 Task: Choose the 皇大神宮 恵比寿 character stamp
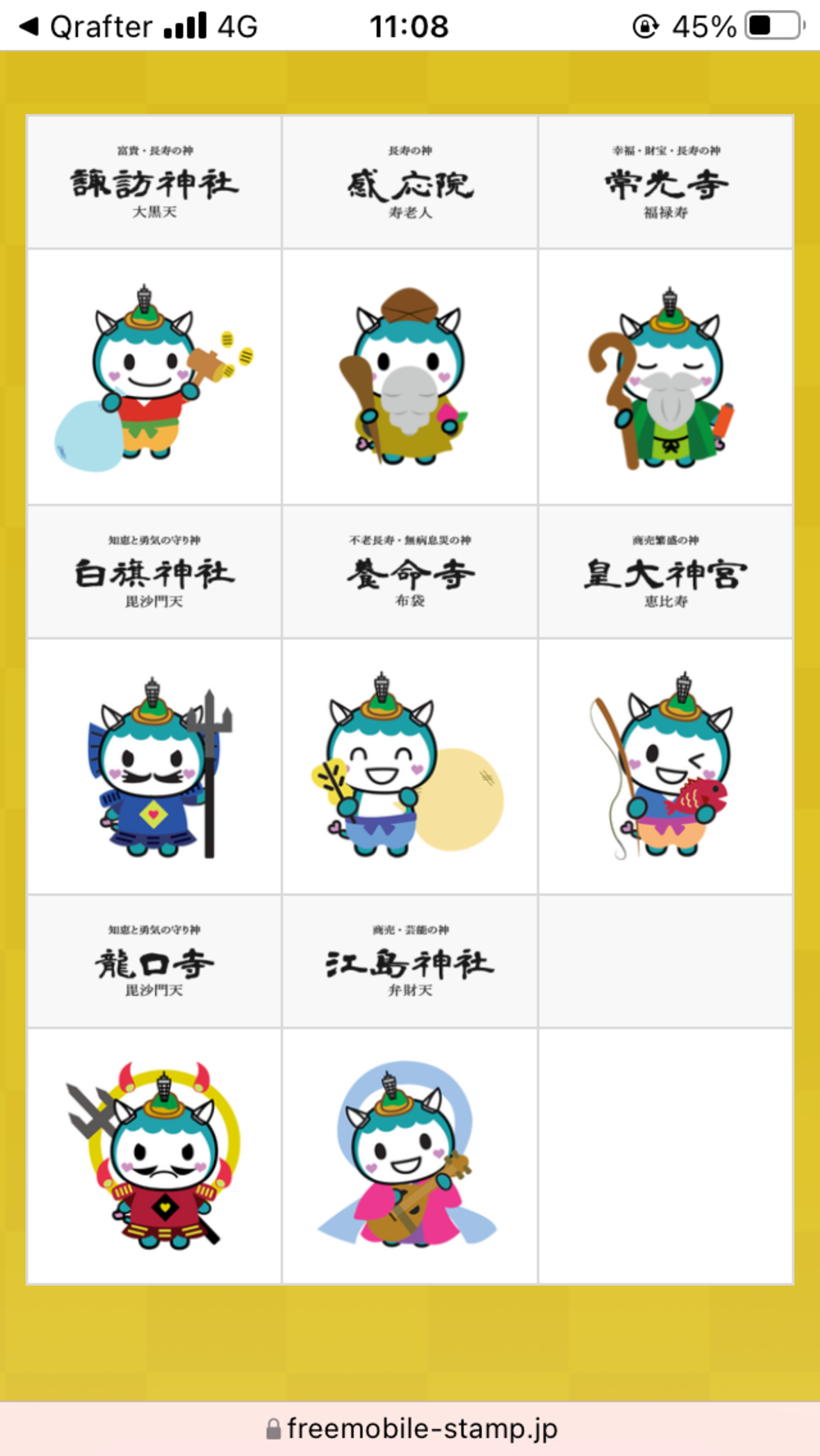[x=665, y=767]
